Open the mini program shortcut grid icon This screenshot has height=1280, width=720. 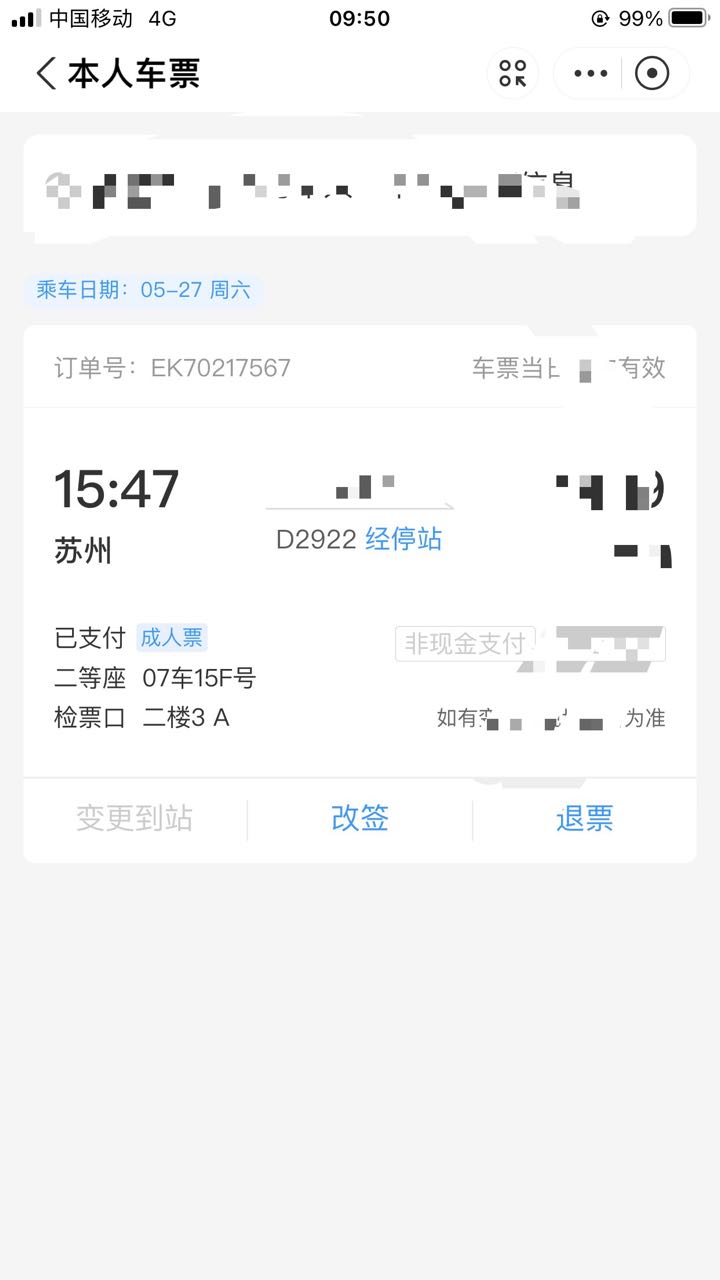point(513,73)
